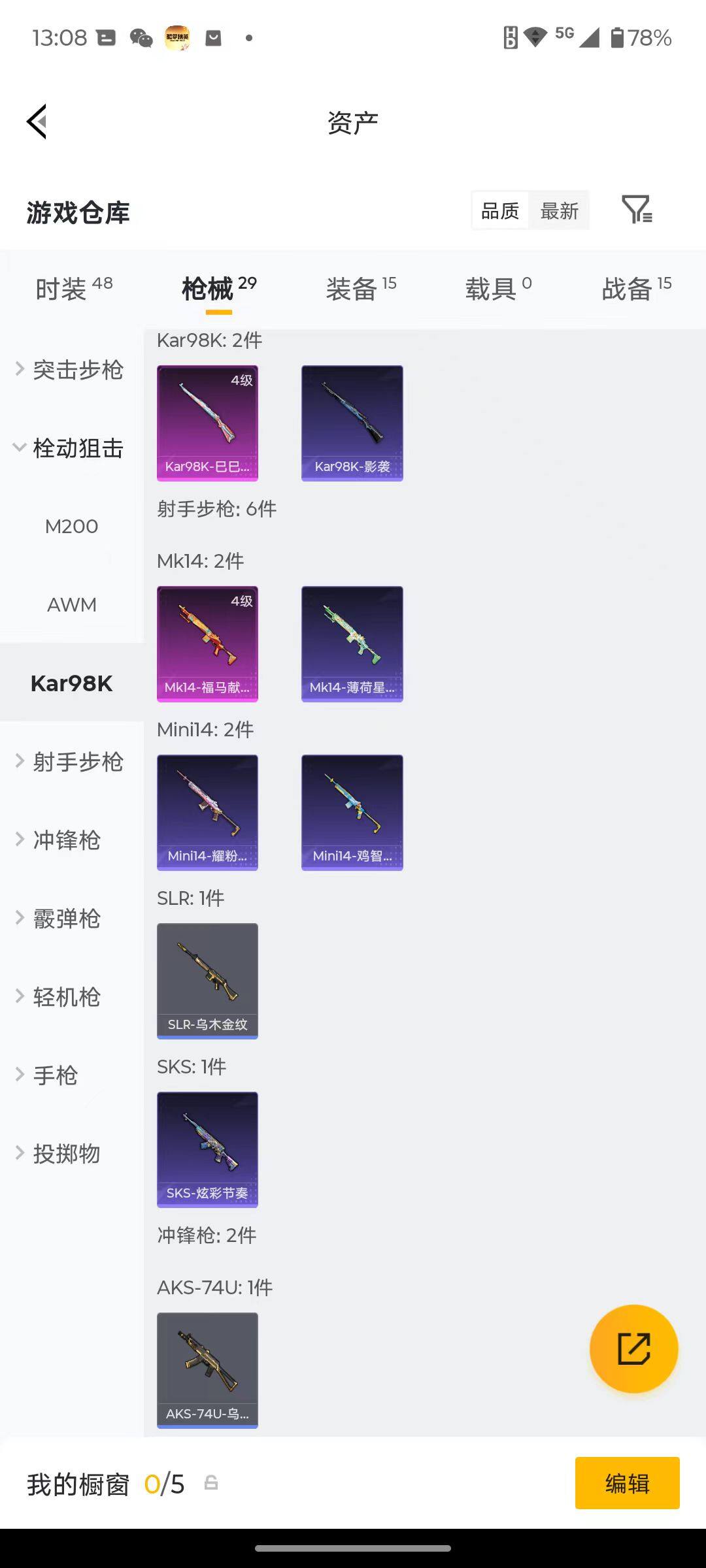Tap the 编辑 button
The image size is (706, 1568).
(626, 1483)
